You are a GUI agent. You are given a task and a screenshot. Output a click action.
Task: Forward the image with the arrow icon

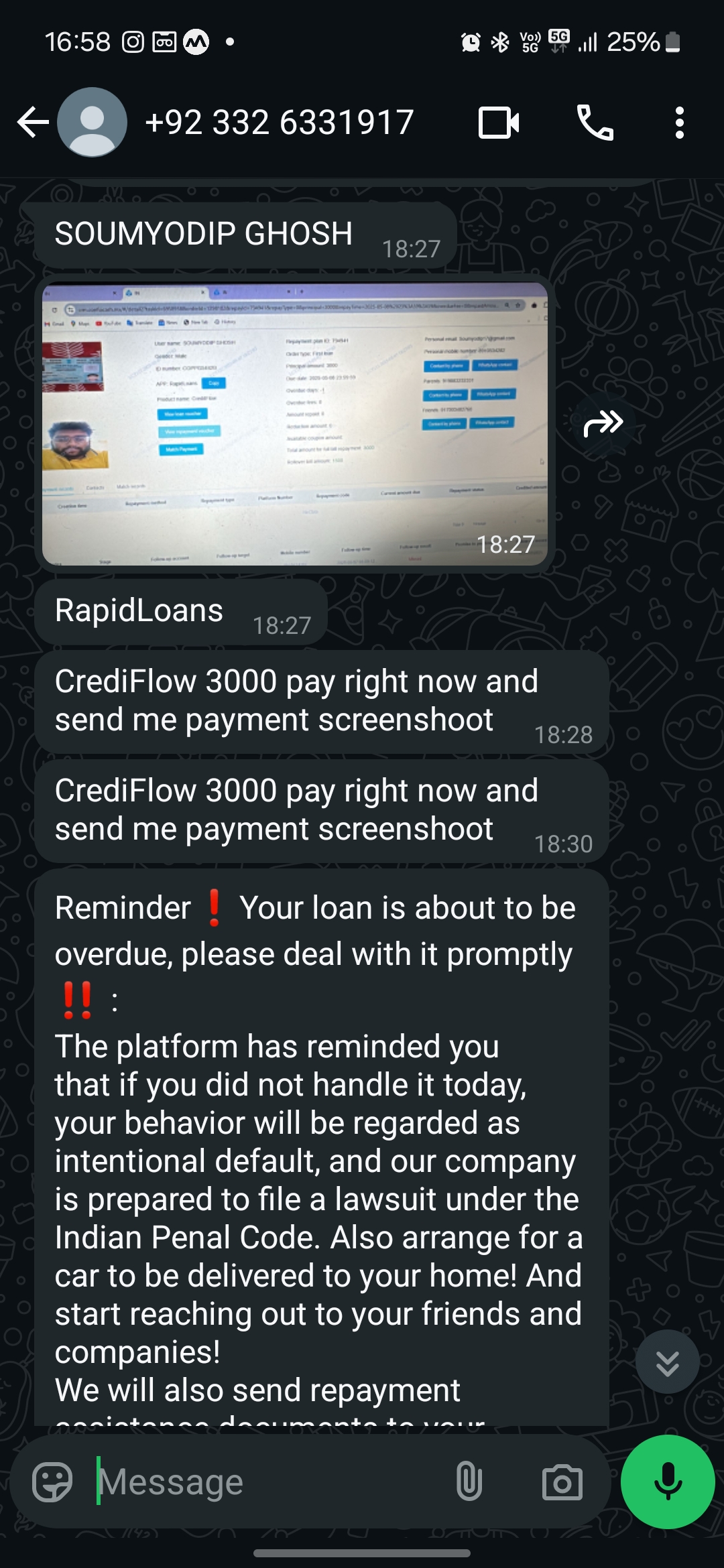603,423
